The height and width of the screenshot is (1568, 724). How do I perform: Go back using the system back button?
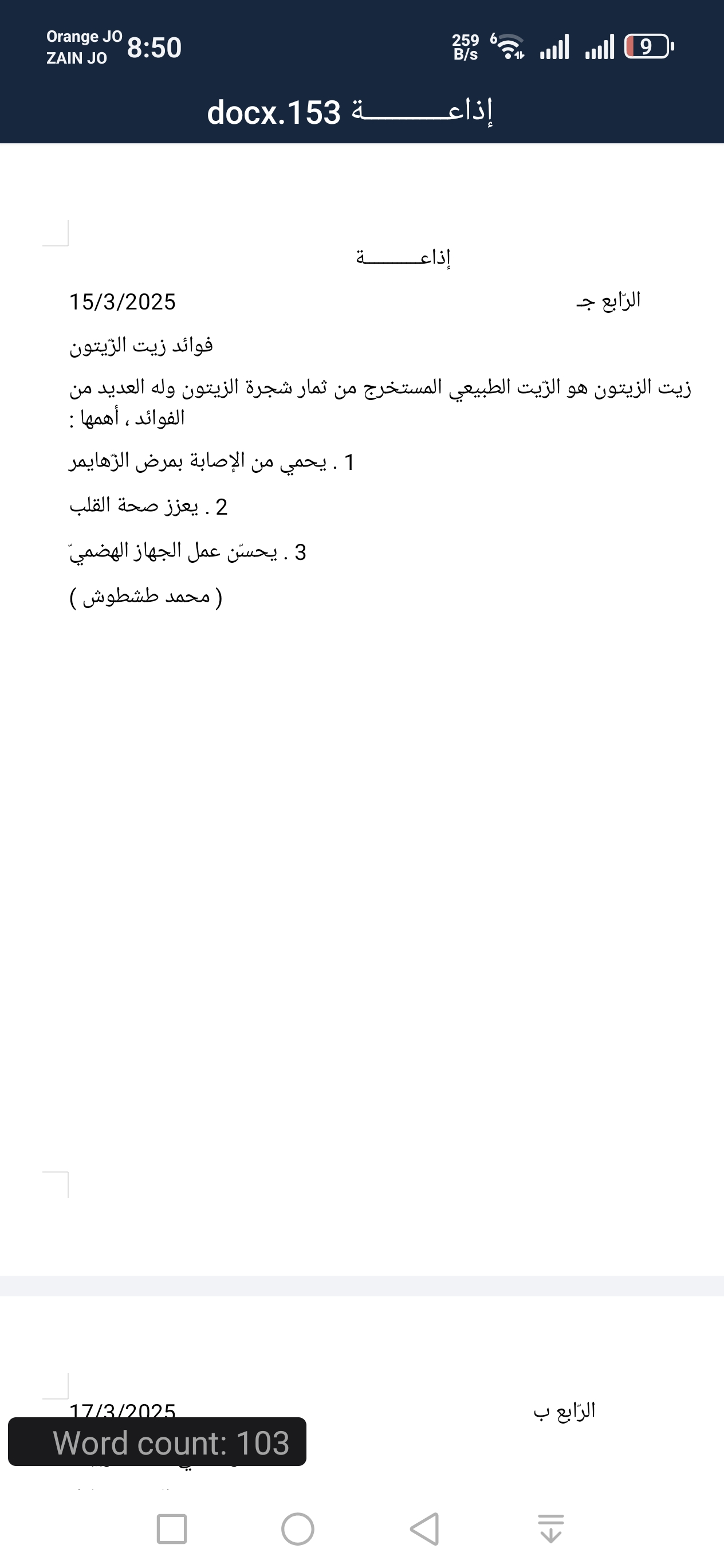(x=424, y=1528)
